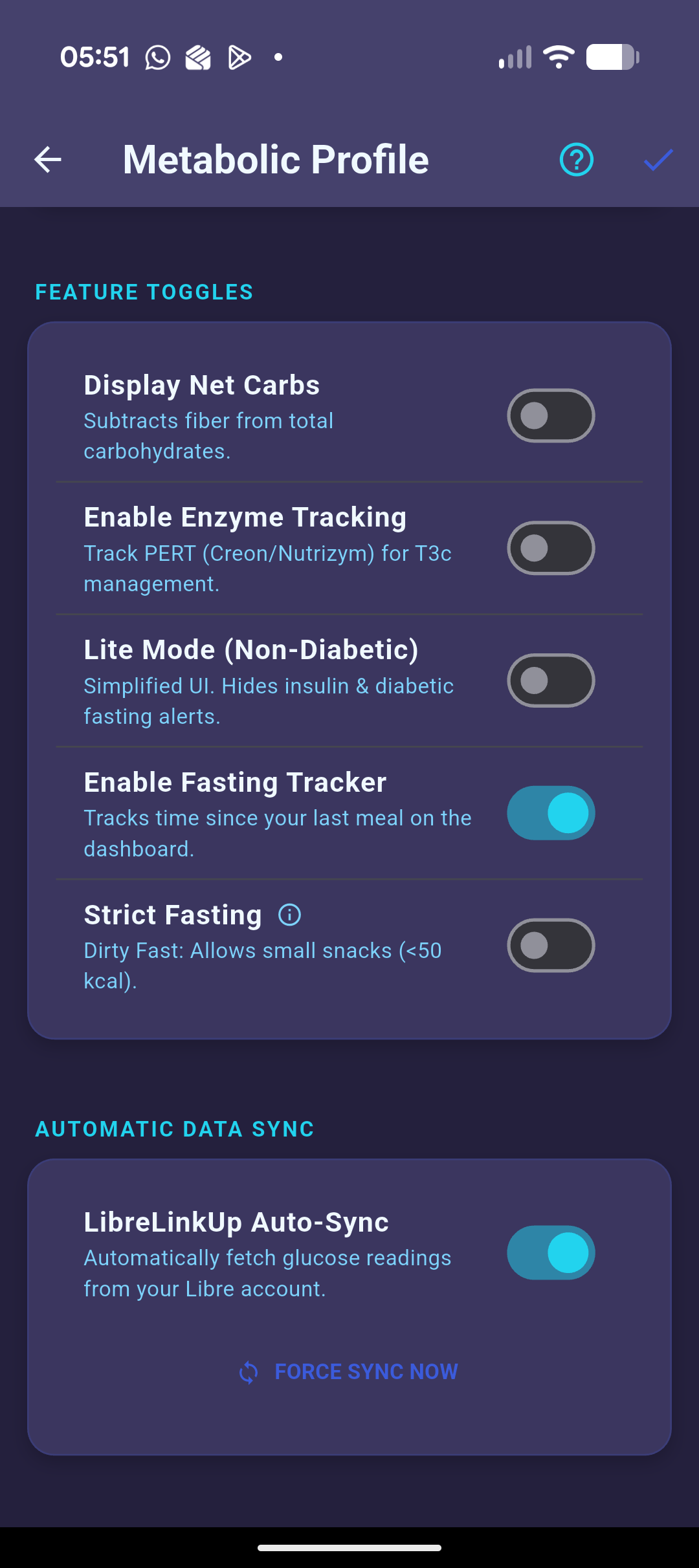This screenshot has height=1568, width=699.
Task: Tap the battery indicator
Action: coord(610,58)
